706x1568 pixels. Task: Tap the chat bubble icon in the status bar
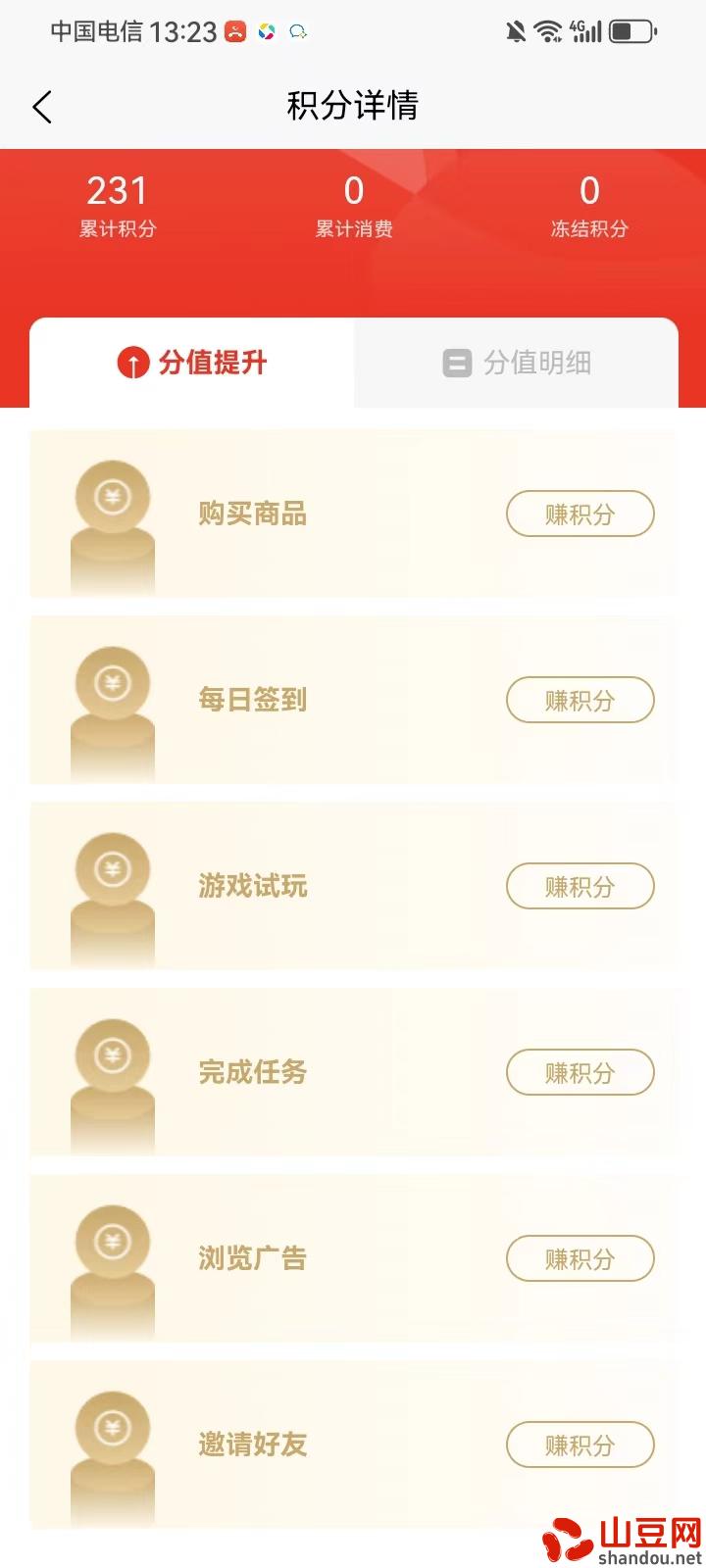298,31
